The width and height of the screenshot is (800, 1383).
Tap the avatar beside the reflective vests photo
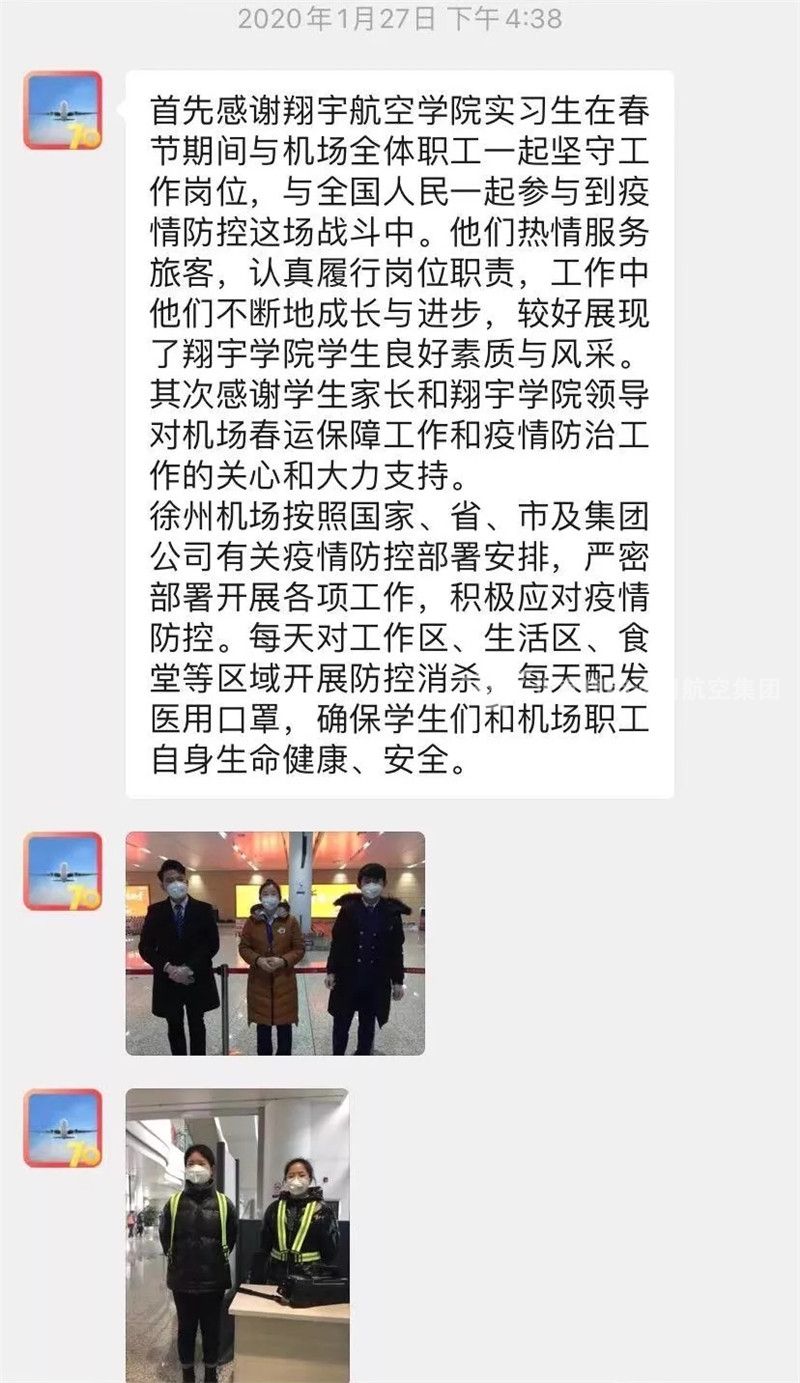coord(63,1128)
